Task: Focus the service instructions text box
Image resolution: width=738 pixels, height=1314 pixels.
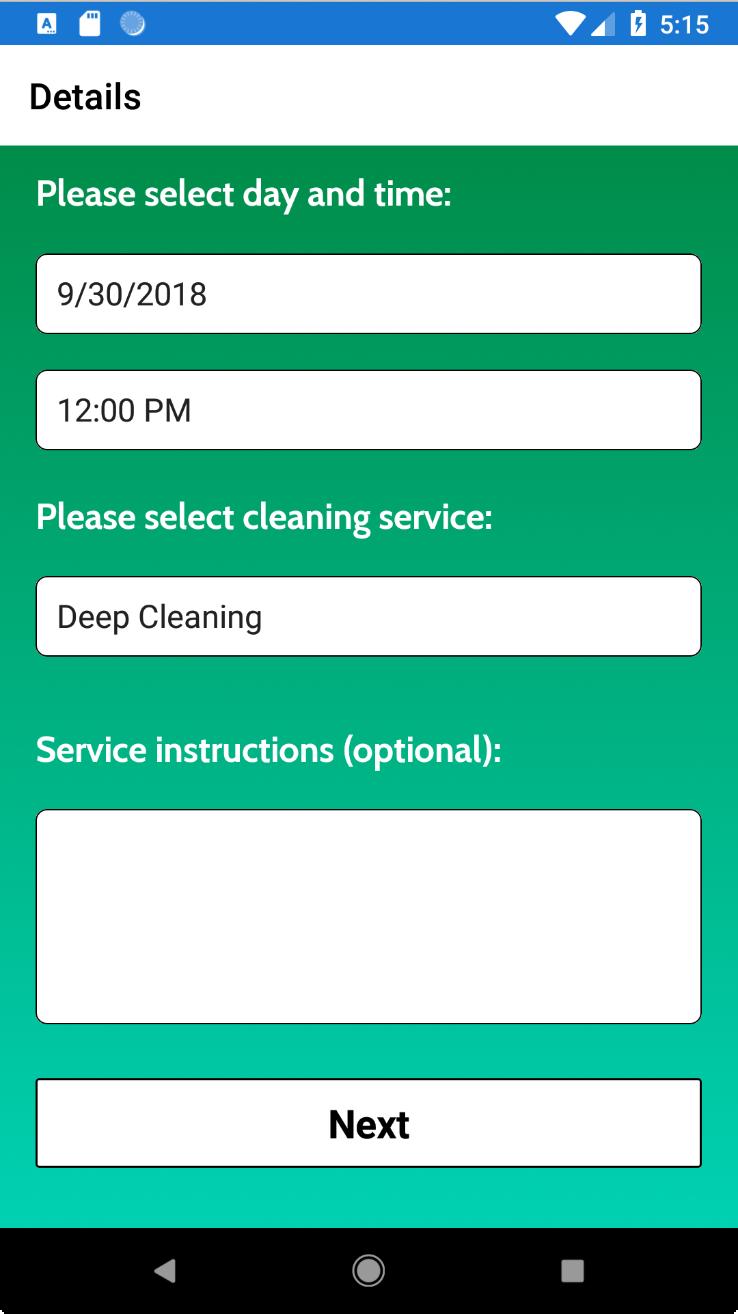Action: tap(368, 916)
